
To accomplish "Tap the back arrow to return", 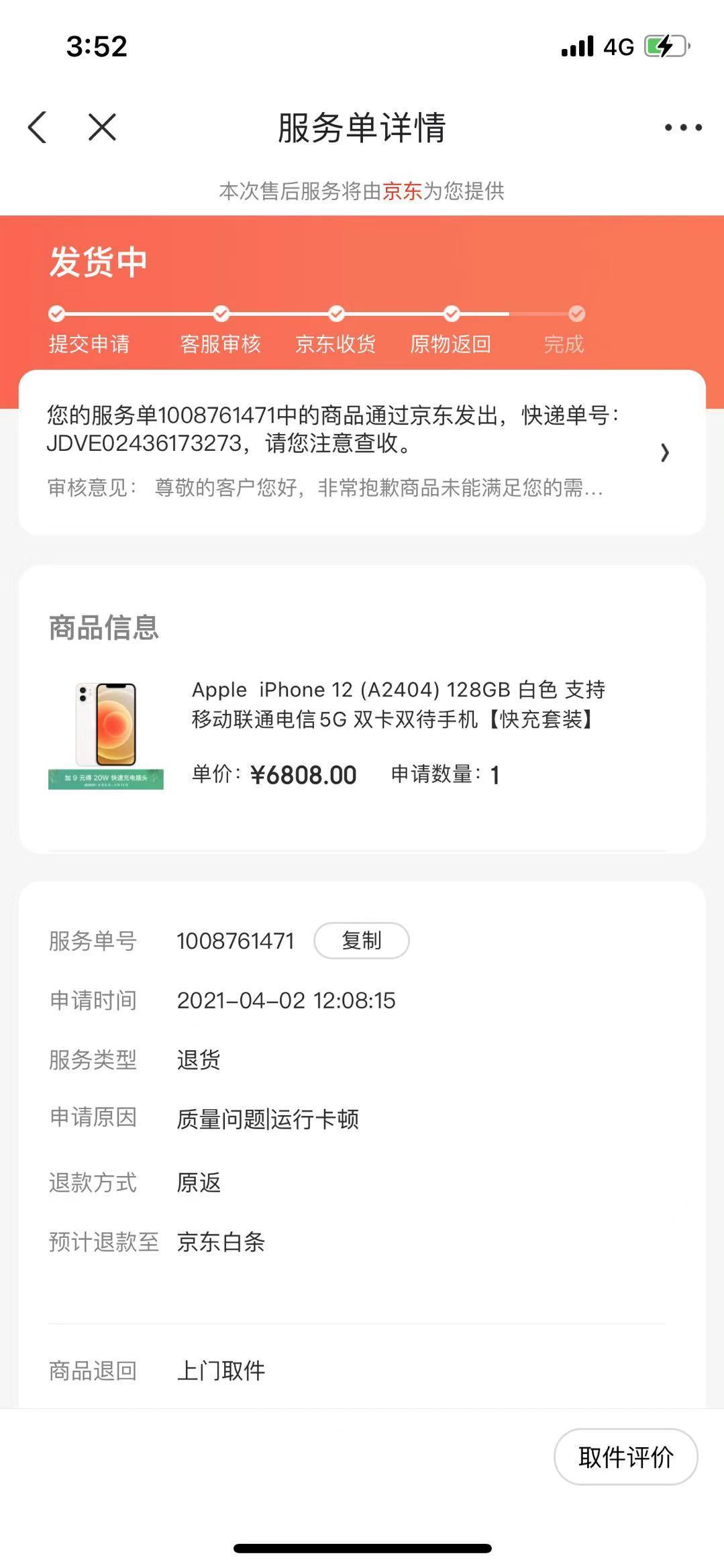I will pyautogui.click(x=38, y=127).
